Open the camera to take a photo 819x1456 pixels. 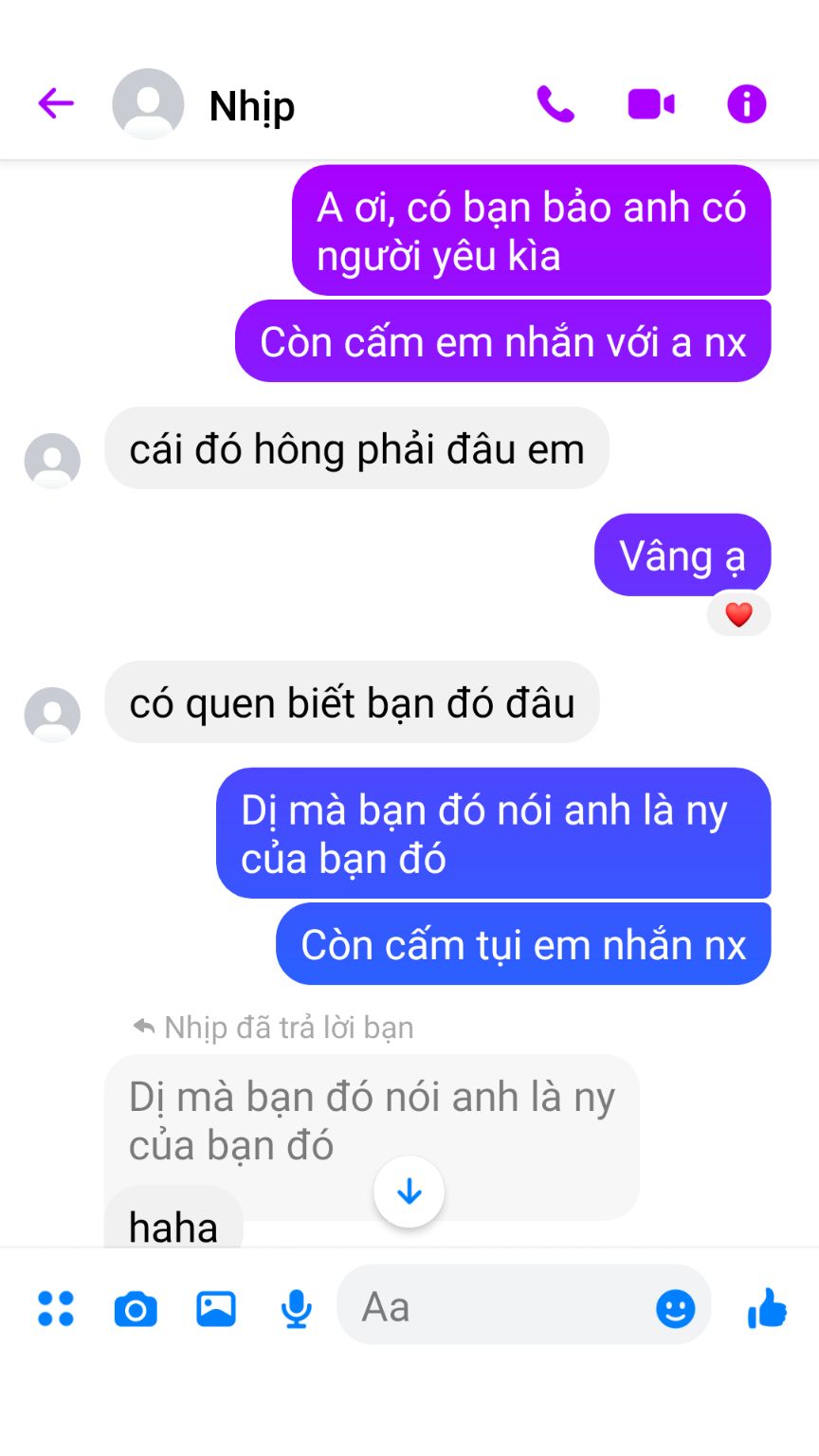[136, 1309]
